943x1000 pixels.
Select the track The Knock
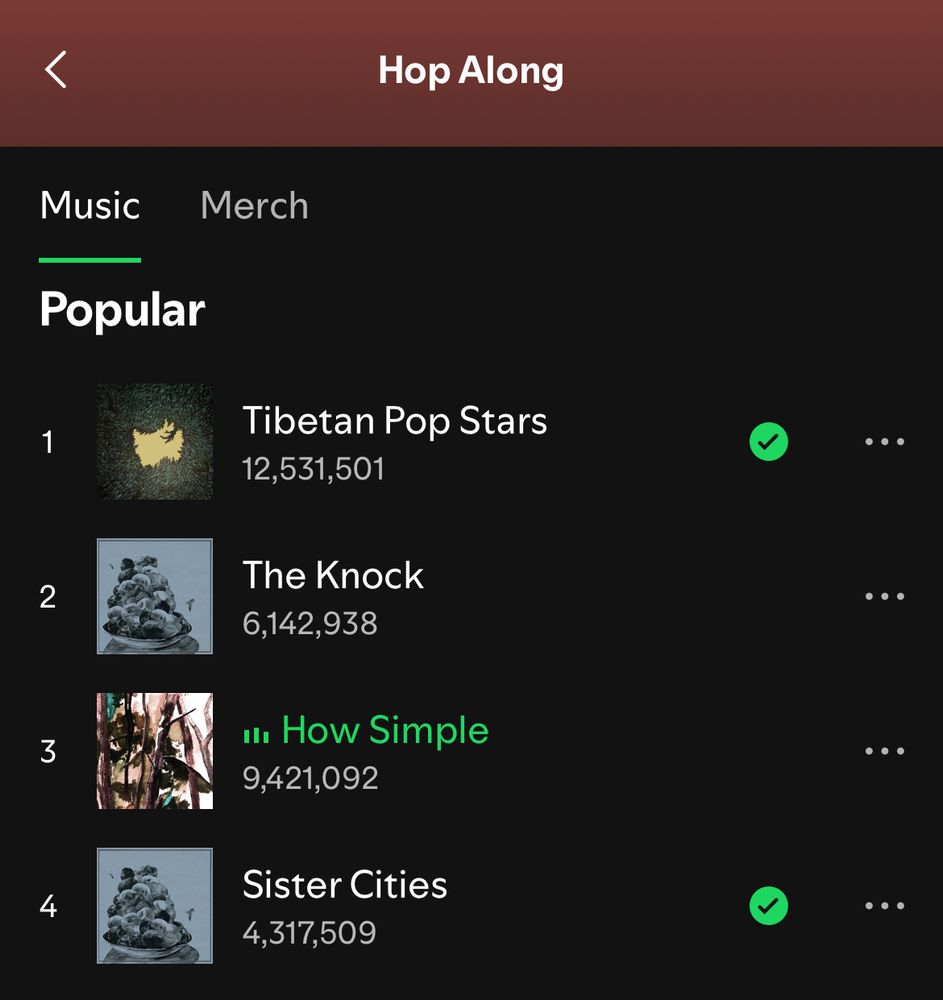333,575
